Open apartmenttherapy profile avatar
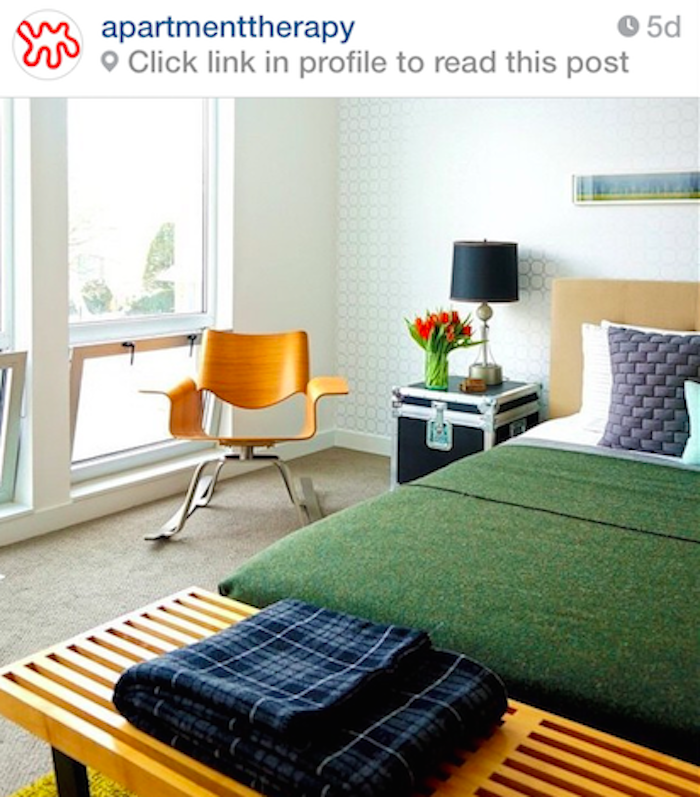This screenshot has height=797, width=700. click(x=47, y=44)
